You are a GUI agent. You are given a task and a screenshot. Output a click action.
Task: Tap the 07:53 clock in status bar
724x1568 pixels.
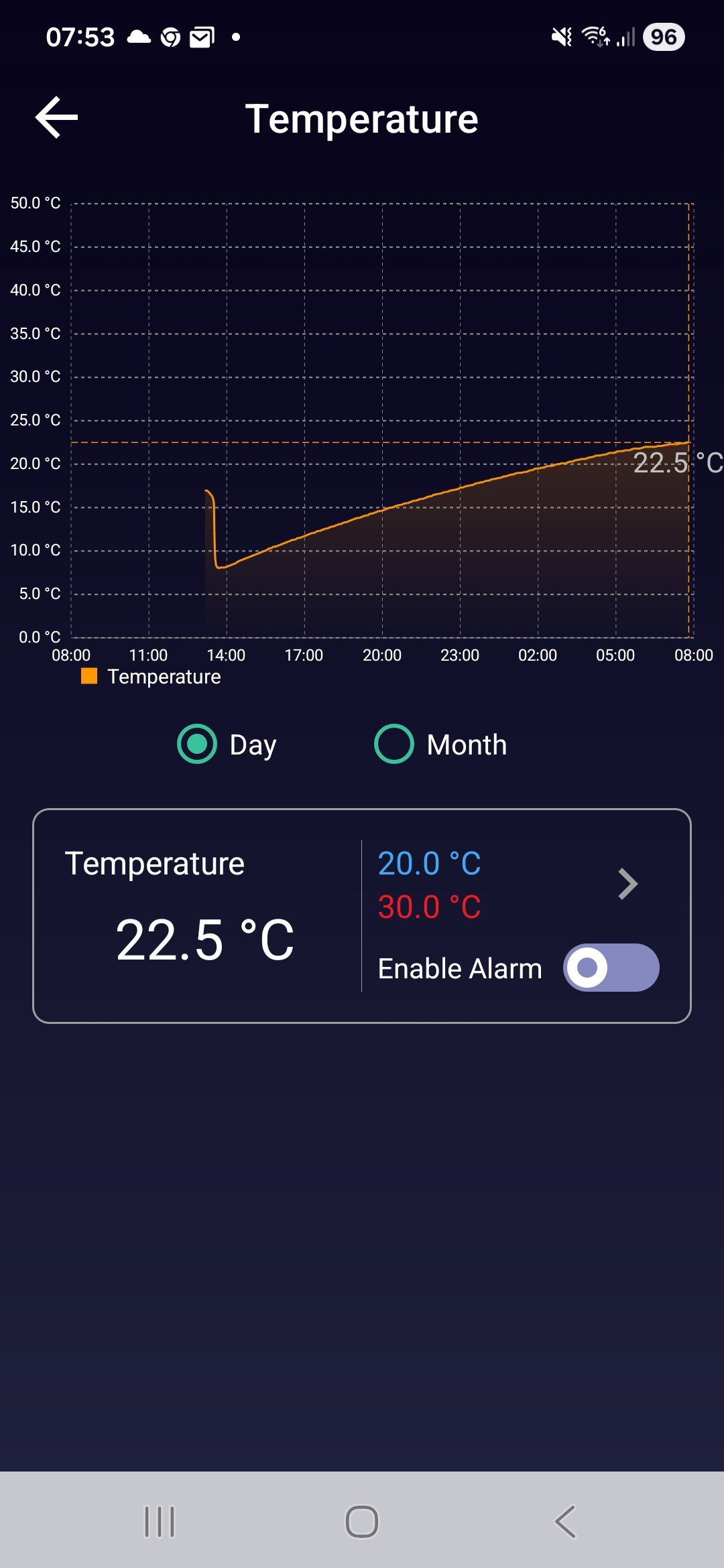[x=80, y=37]
